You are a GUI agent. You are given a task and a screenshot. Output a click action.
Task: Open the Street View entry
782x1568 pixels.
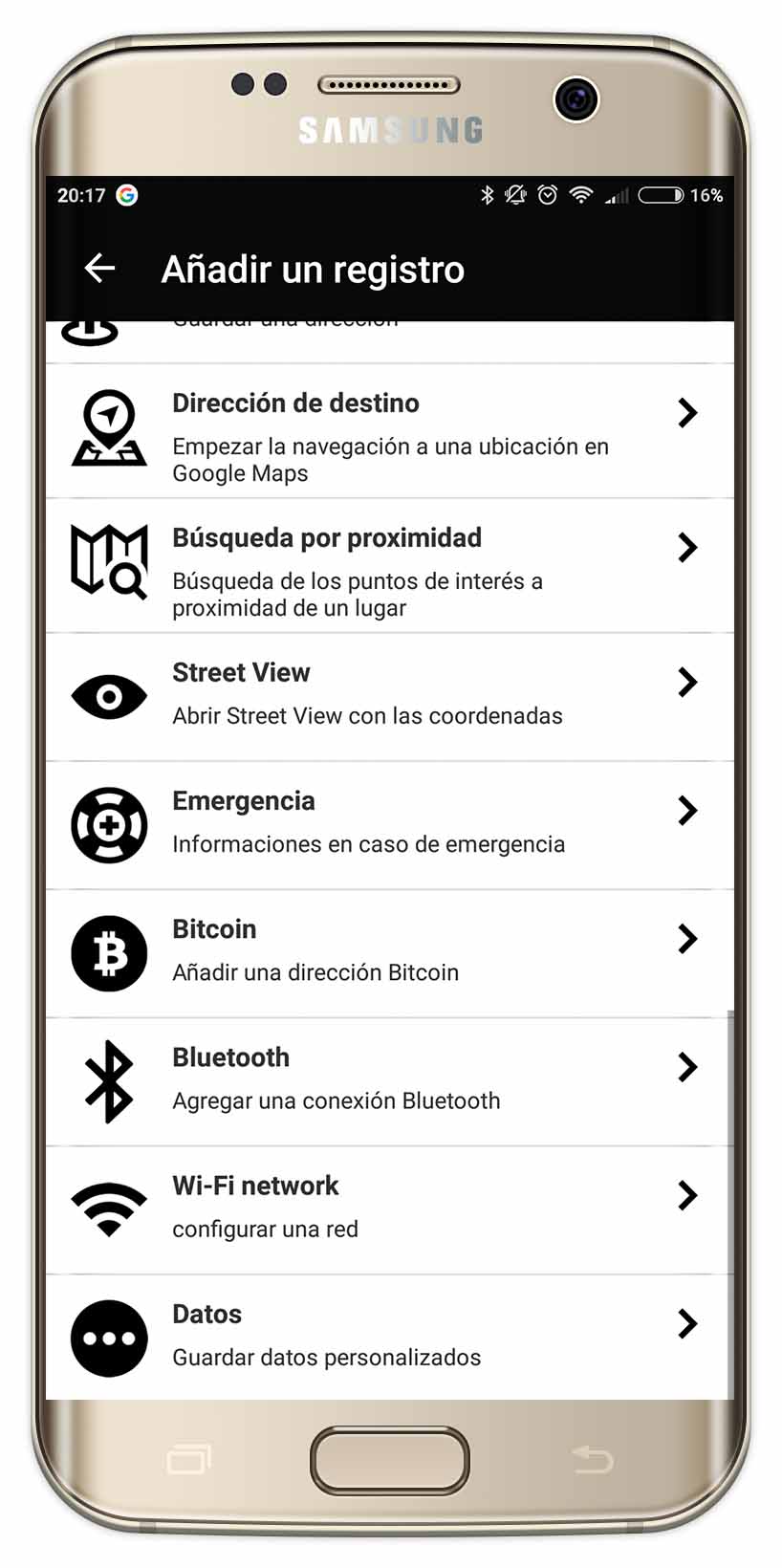389,697
